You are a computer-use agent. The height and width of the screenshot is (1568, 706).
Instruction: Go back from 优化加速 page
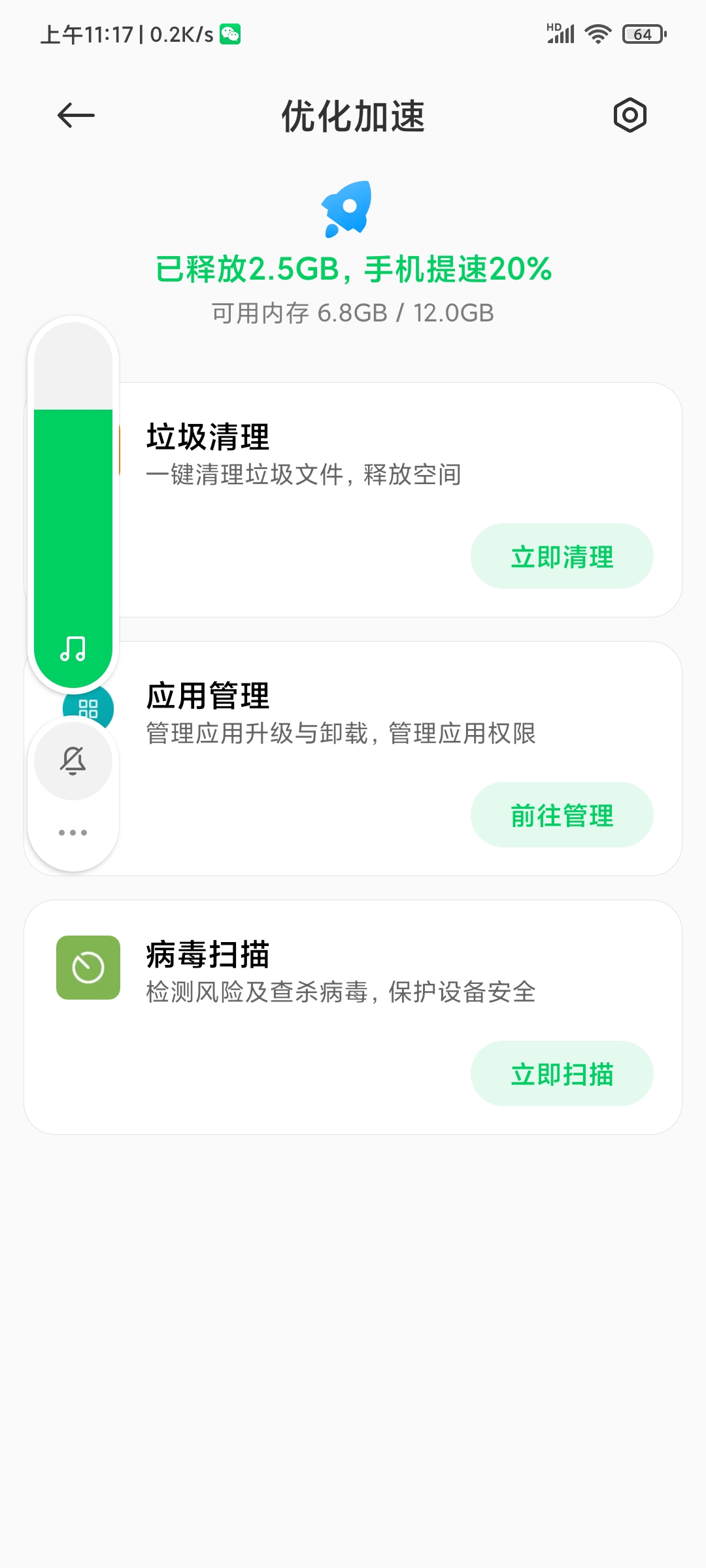[76, 116]
